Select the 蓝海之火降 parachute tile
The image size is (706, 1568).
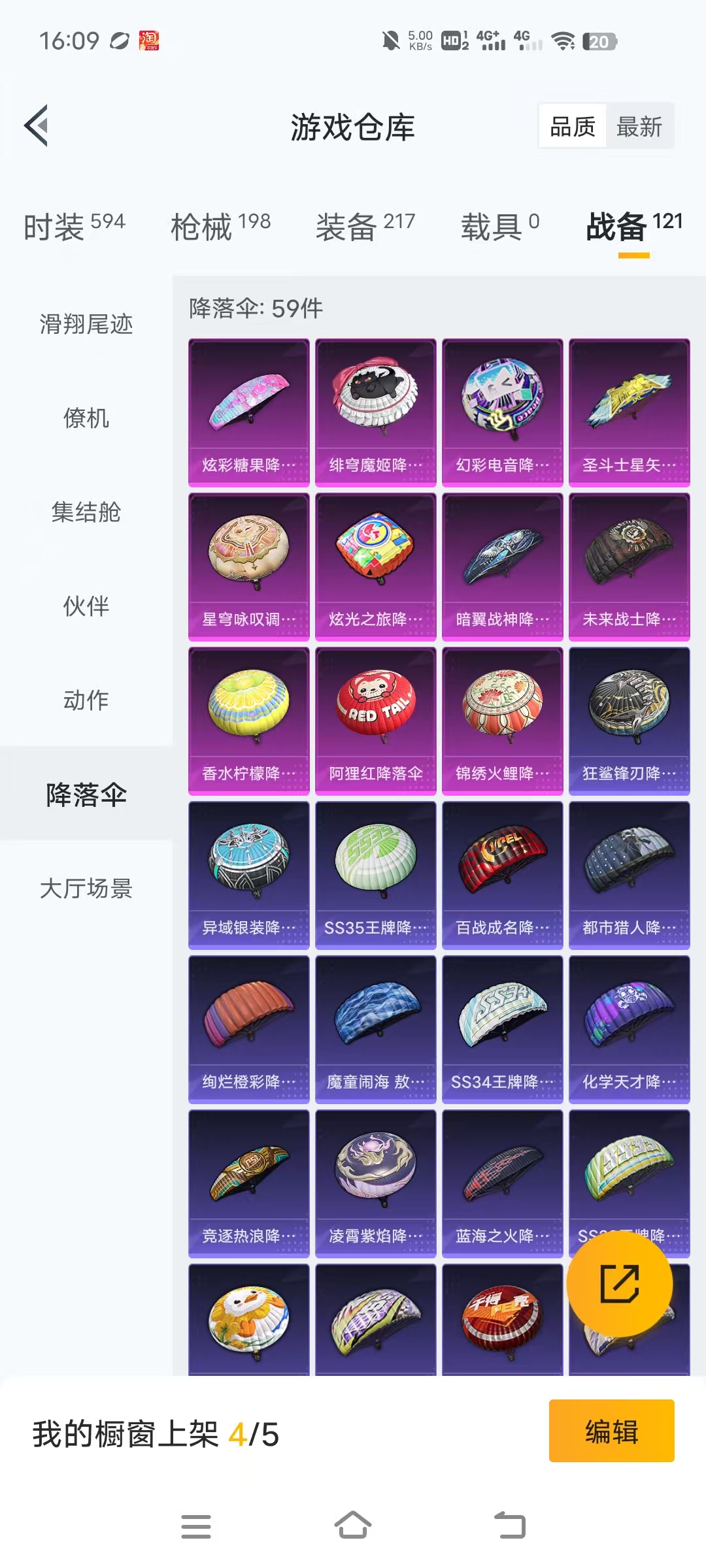tap(502, 1183)
